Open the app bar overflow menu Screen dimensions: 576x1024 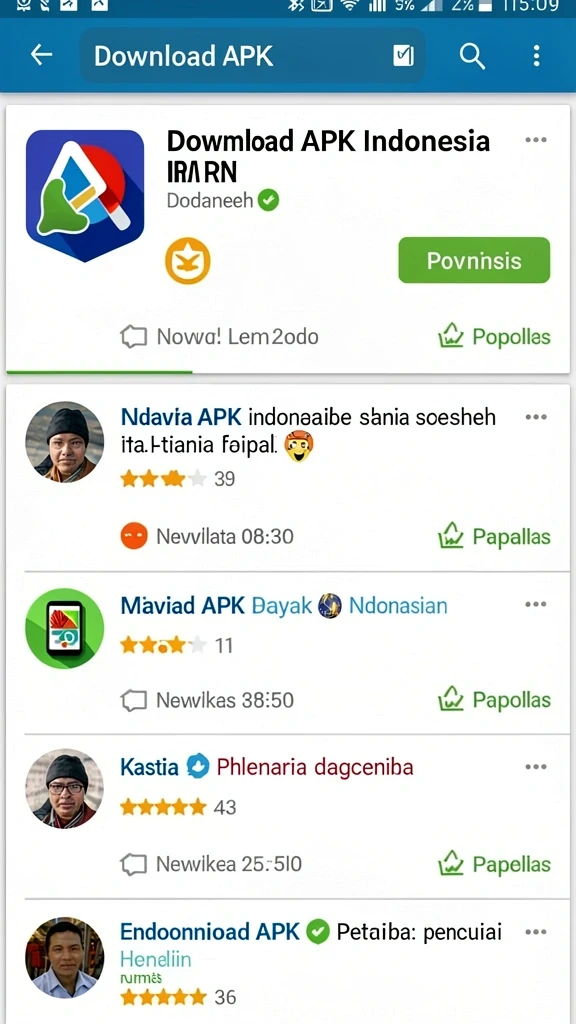tap(536, 56)
